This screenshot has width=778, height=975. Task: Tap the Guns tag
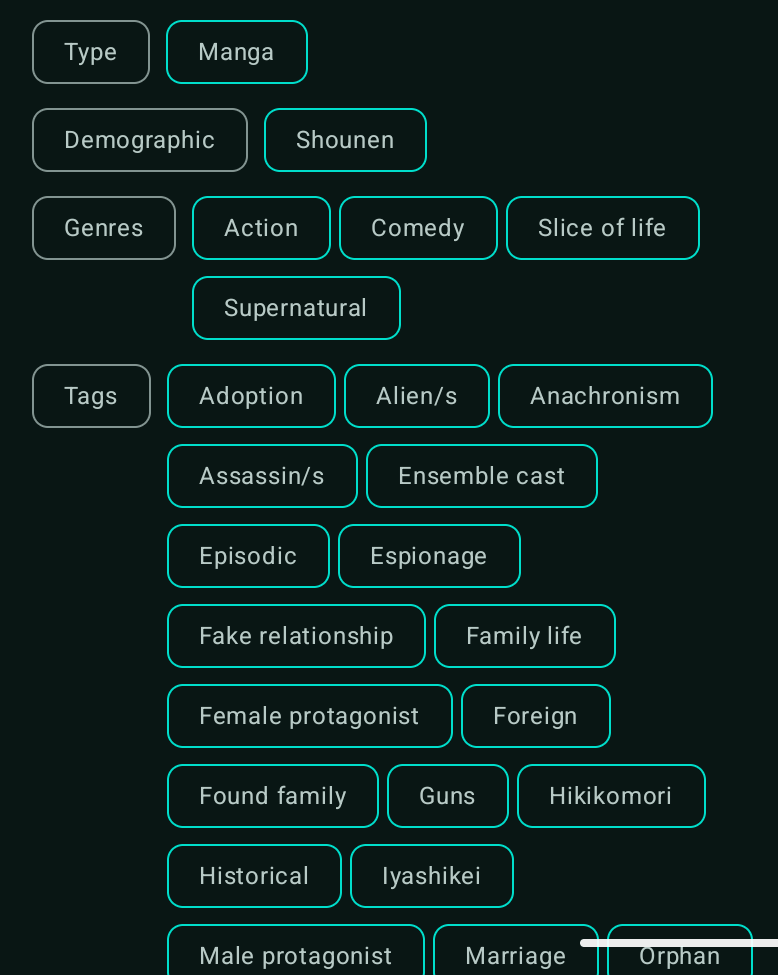[x=447, y=796]
